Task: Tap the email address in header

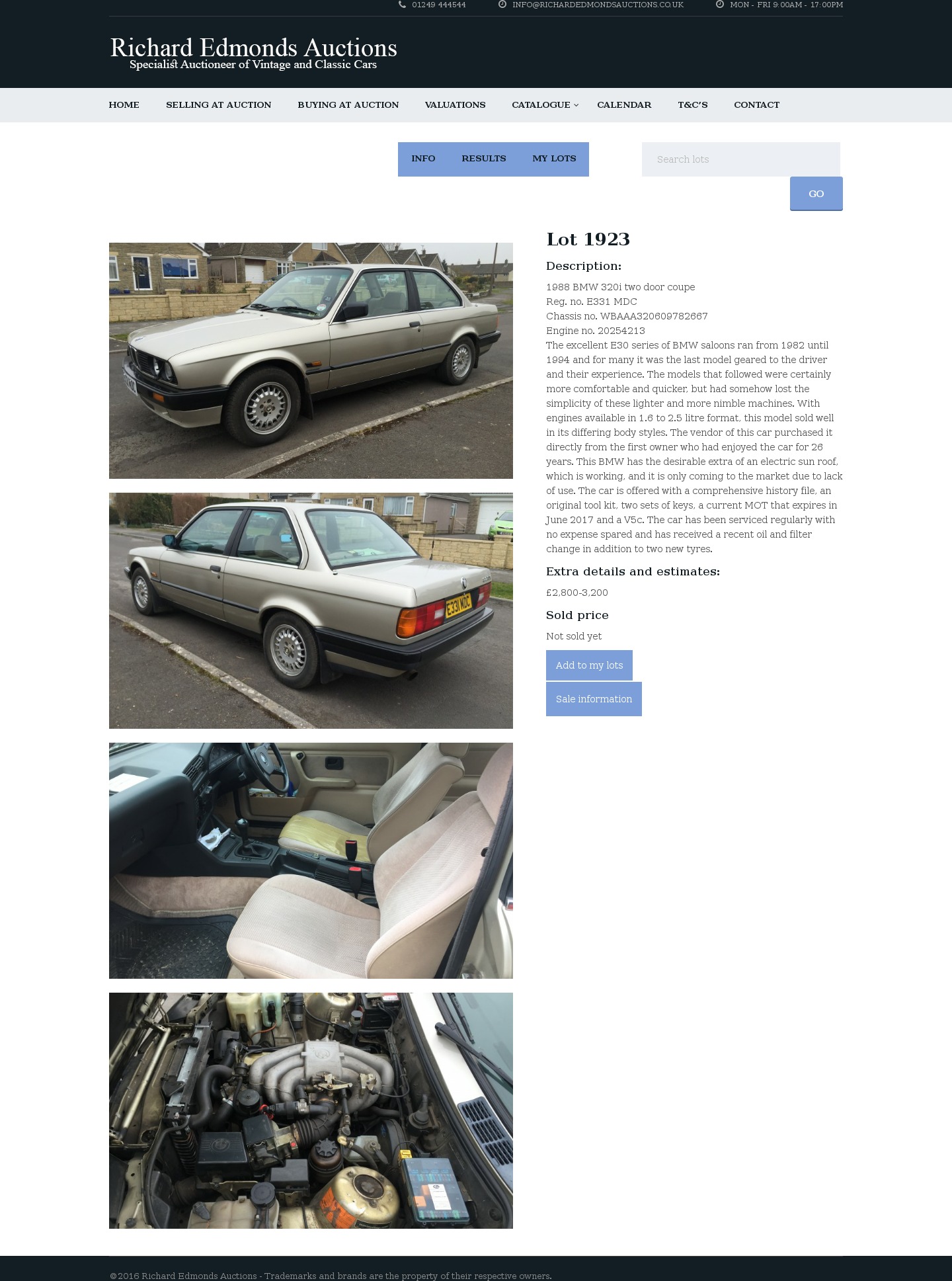Action: click(597, 5)
